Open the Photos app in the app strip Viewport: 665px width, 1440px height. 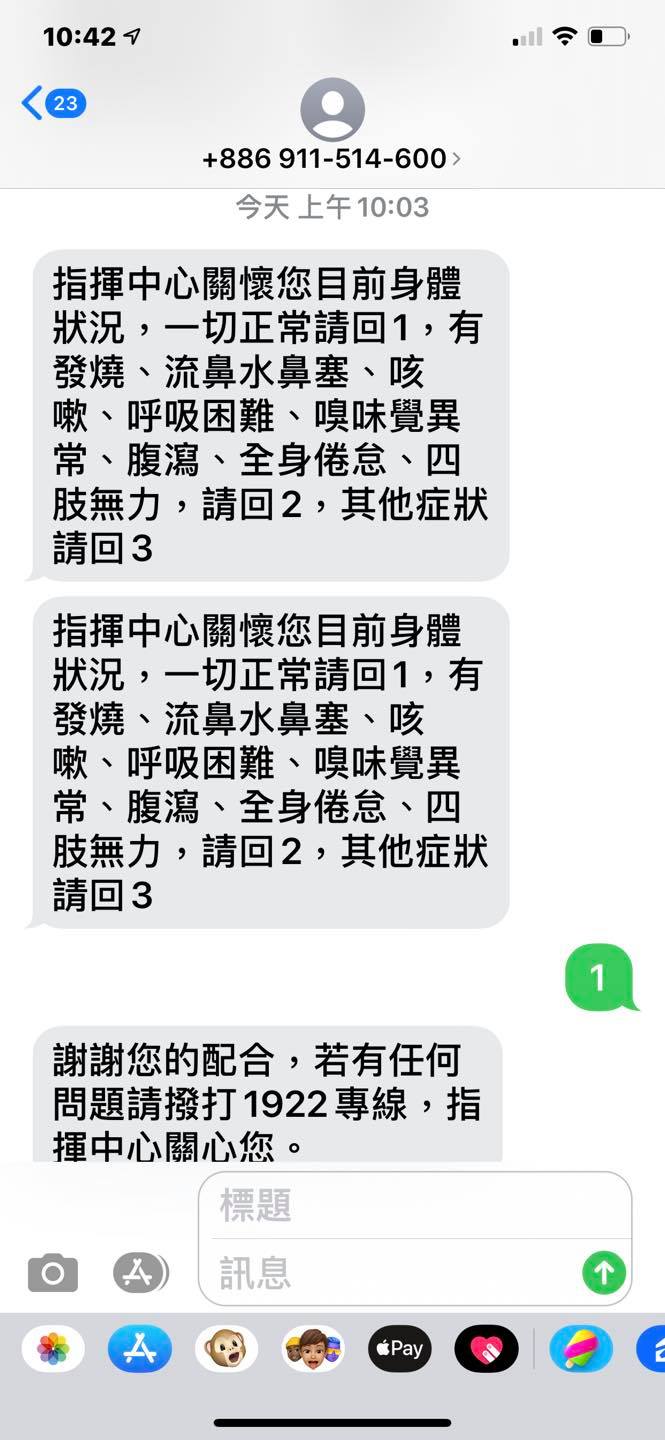click(x=53, y=1349)
